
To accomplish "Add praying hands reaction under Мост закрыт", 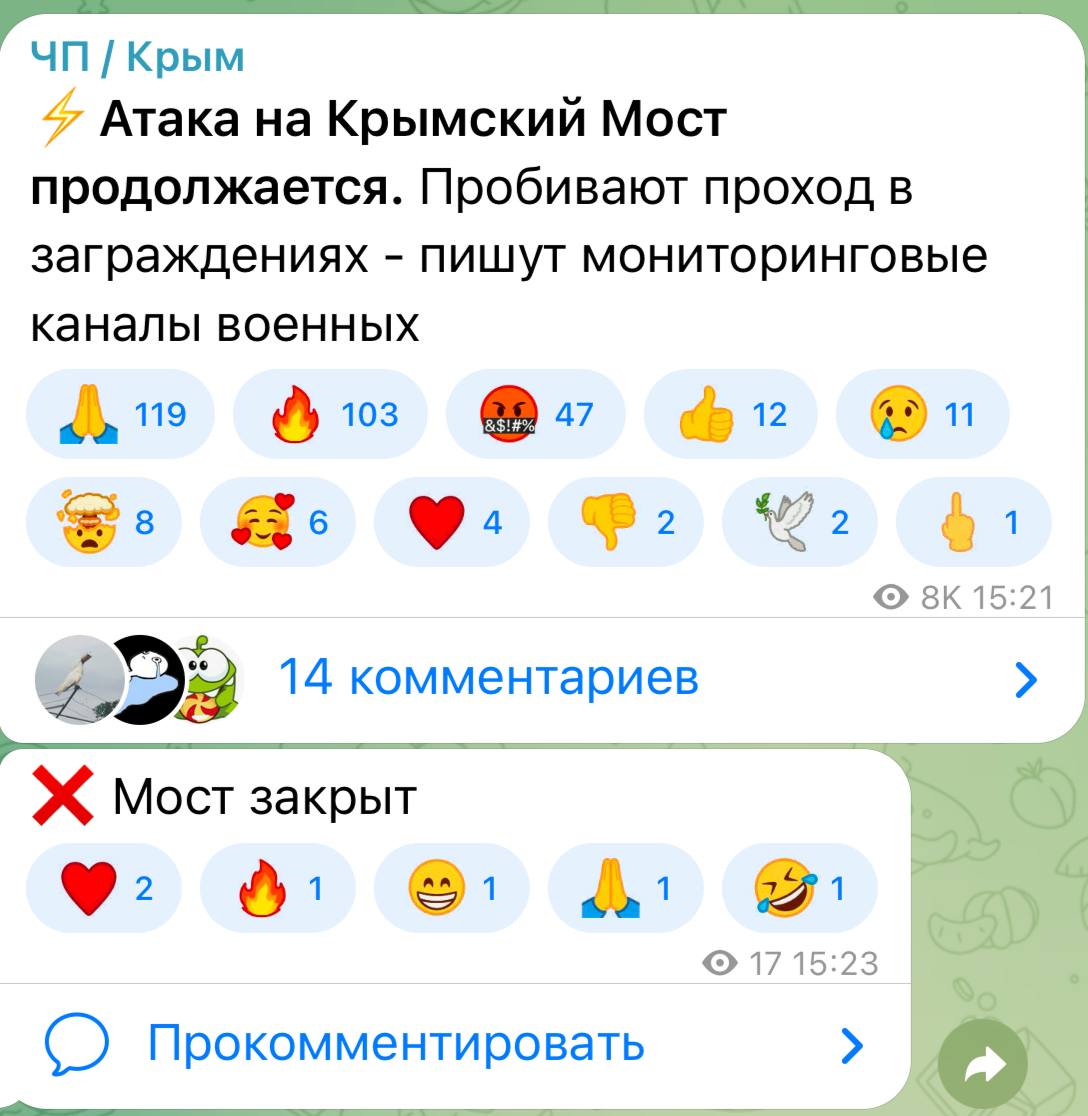I will (x=625, y=888).
